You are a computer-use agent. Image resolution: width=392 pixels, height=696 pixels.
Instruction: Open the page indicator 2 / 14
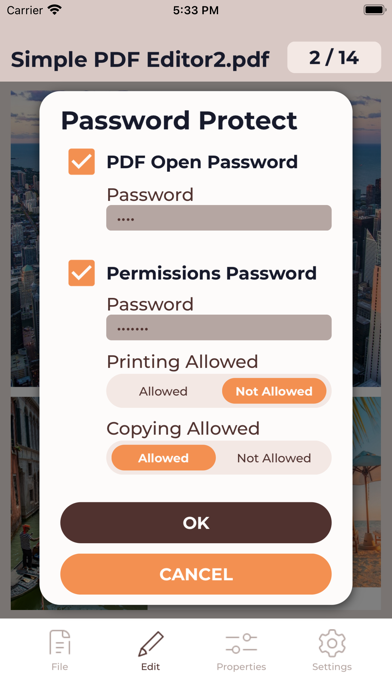(334, 57)
